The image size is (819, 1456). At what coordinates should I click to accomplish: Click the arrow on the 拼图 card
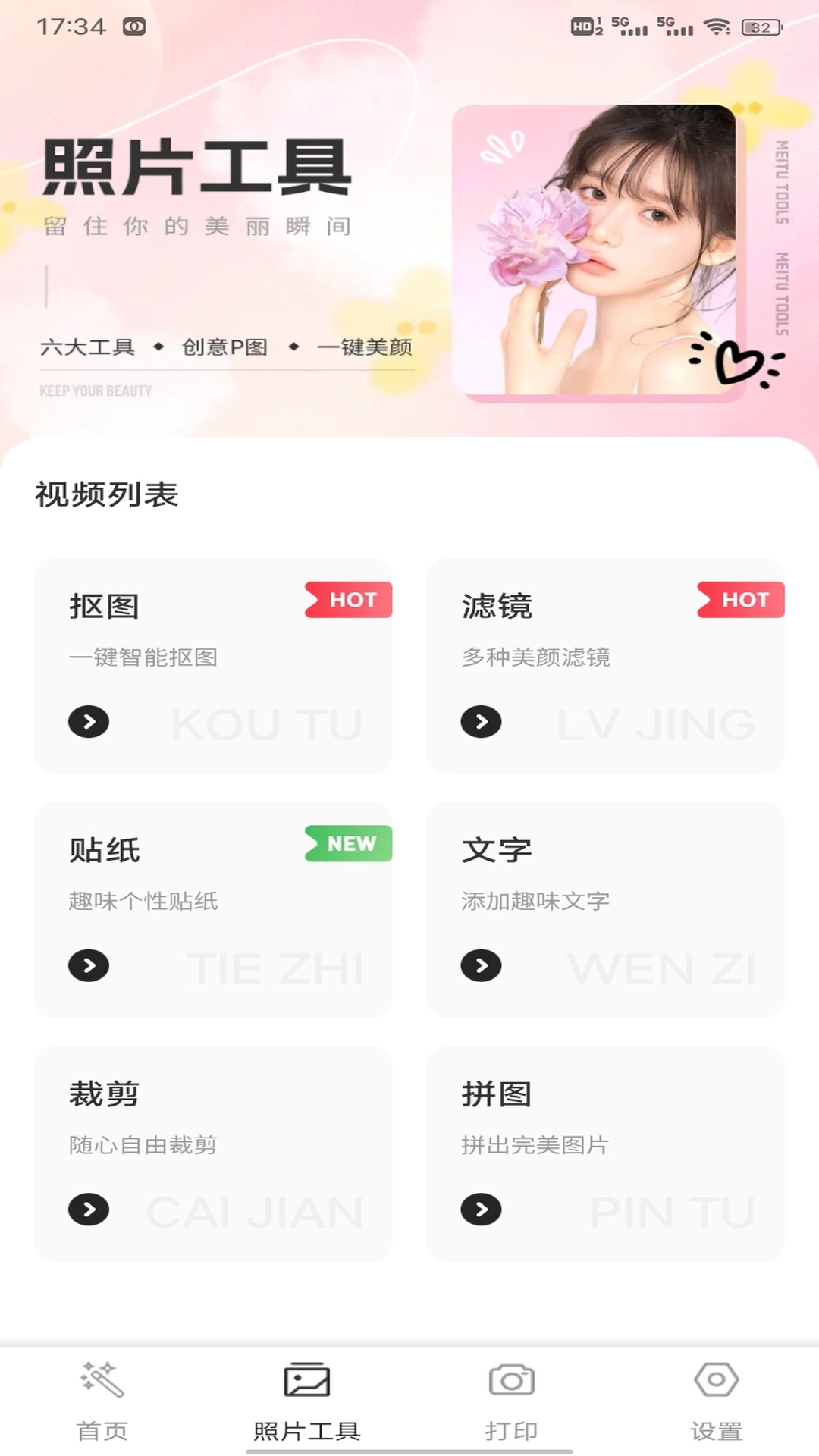point(482,1211)
